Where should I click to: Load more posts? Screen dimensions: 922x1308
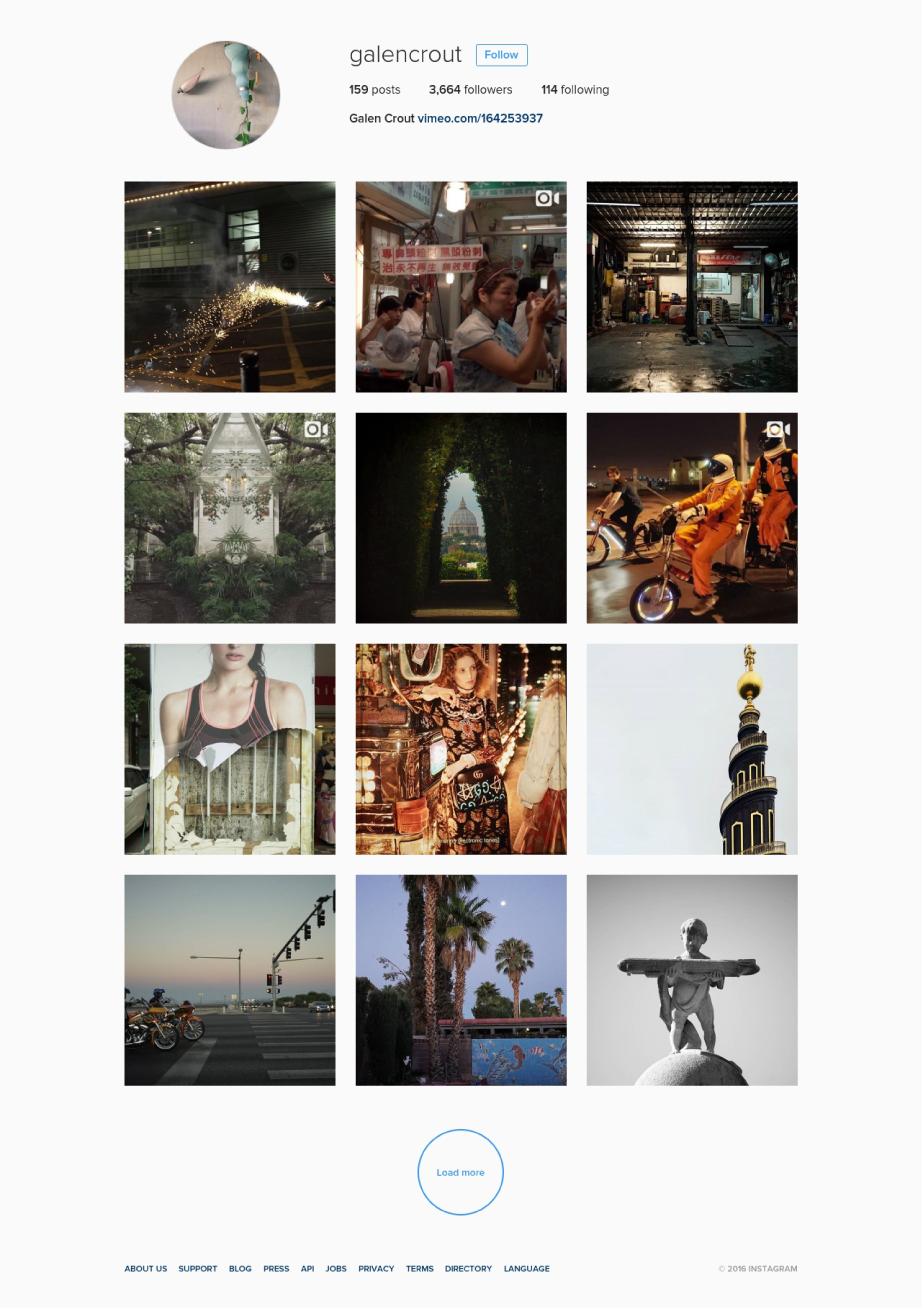[x=460, y=1172]
